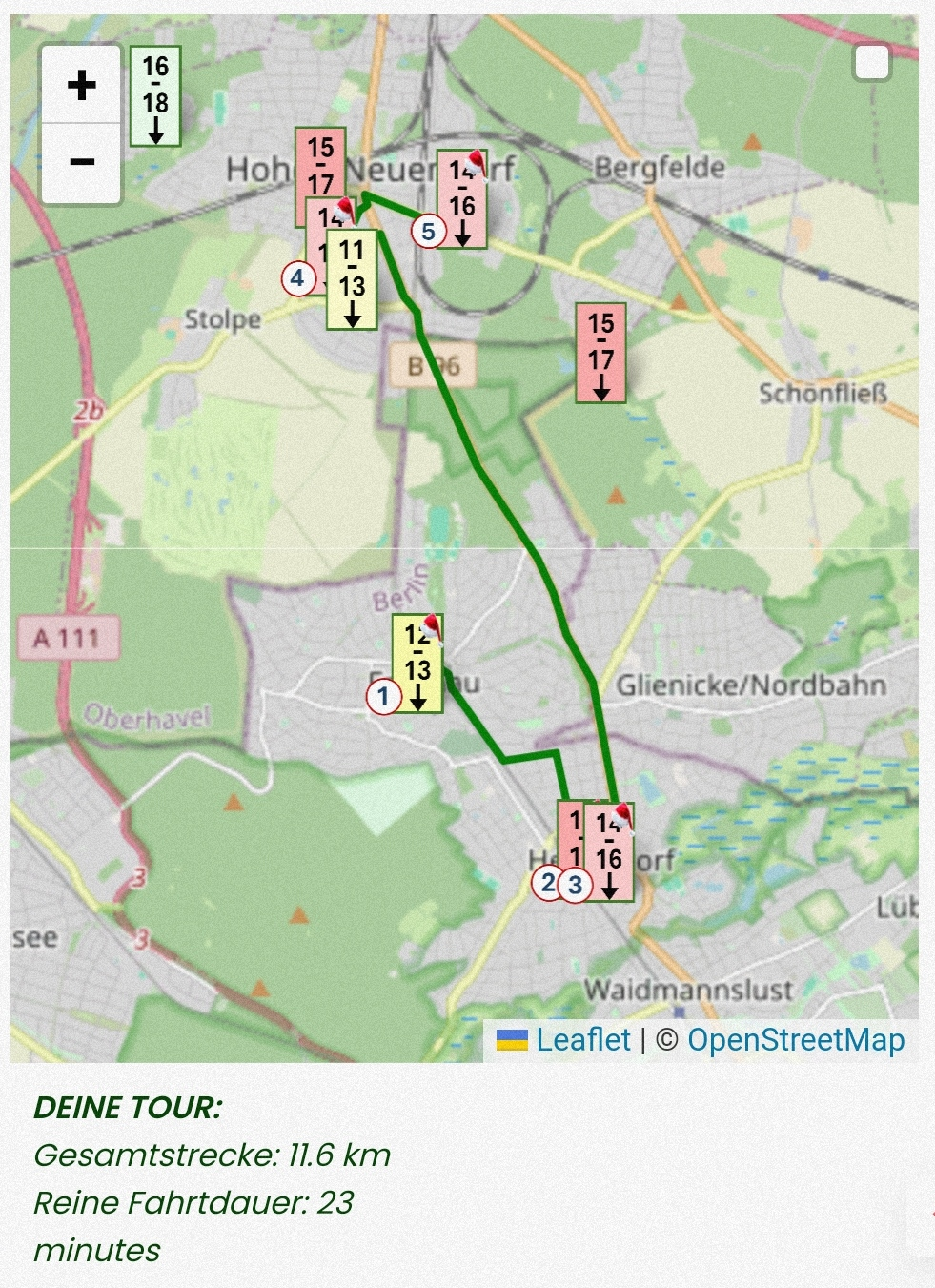Zoom in on the map
935x1288 pixels.
[x=82, y=85]
